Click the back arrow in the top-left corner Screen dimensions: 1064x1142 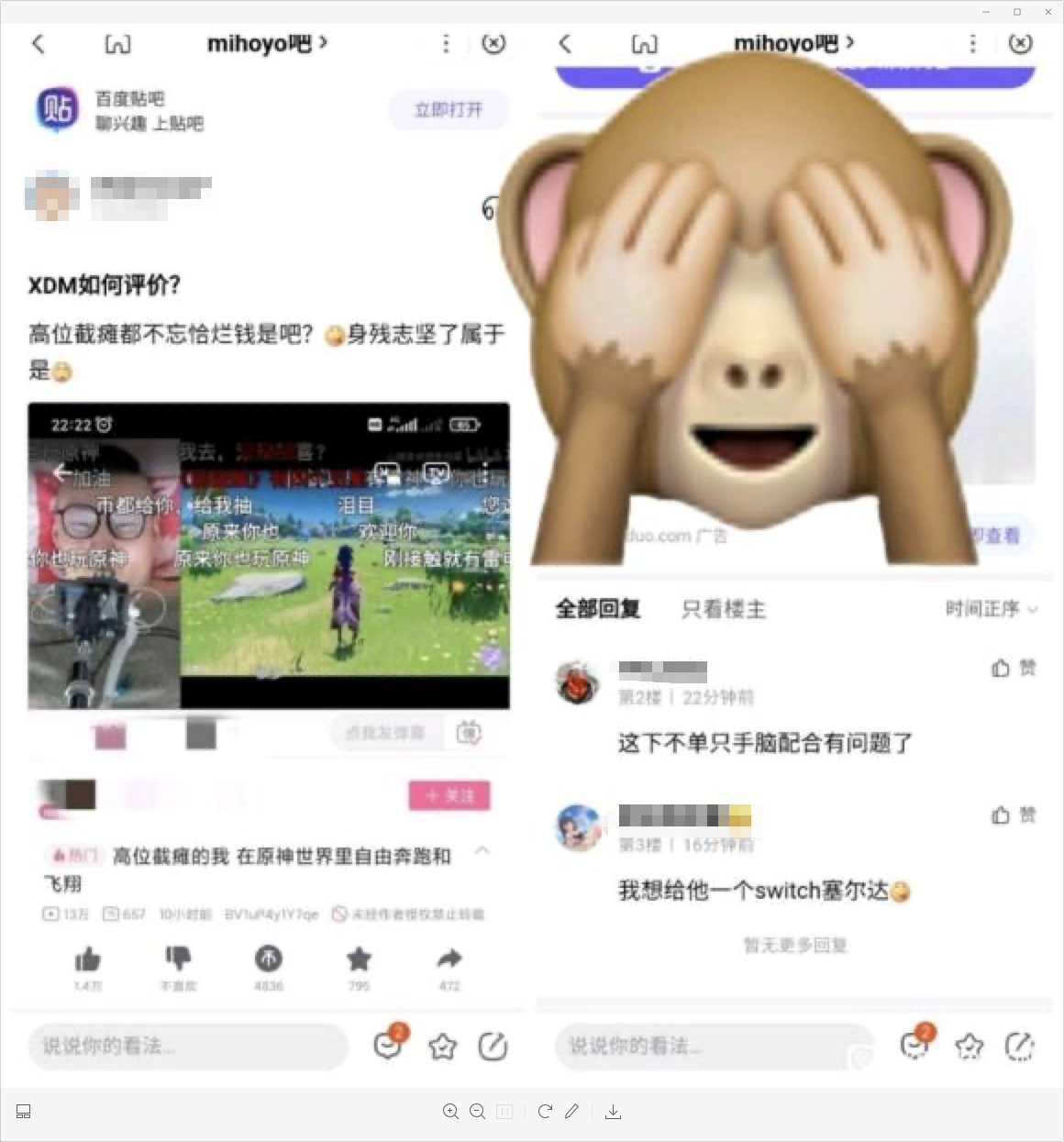point(38,43)
